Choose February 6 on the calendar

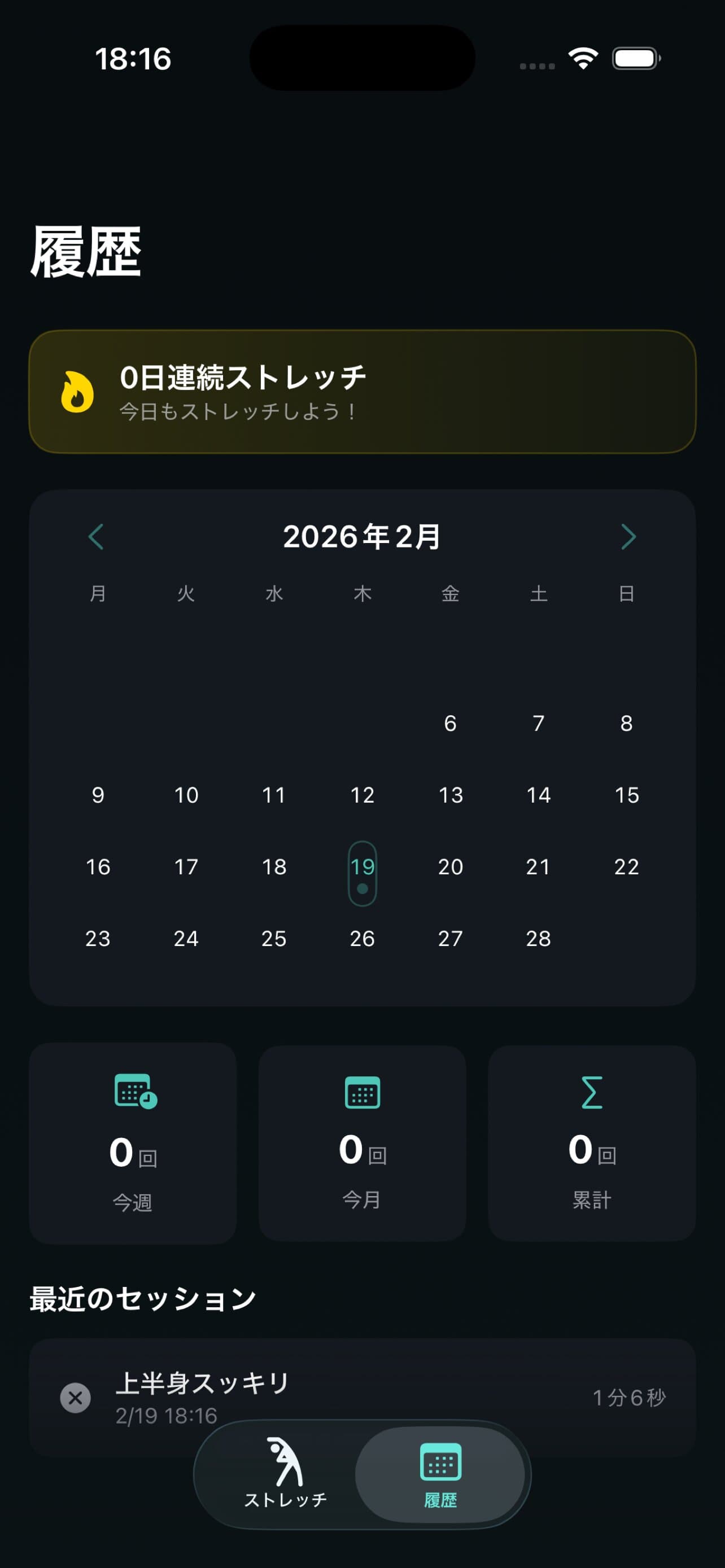click(451, 723)
